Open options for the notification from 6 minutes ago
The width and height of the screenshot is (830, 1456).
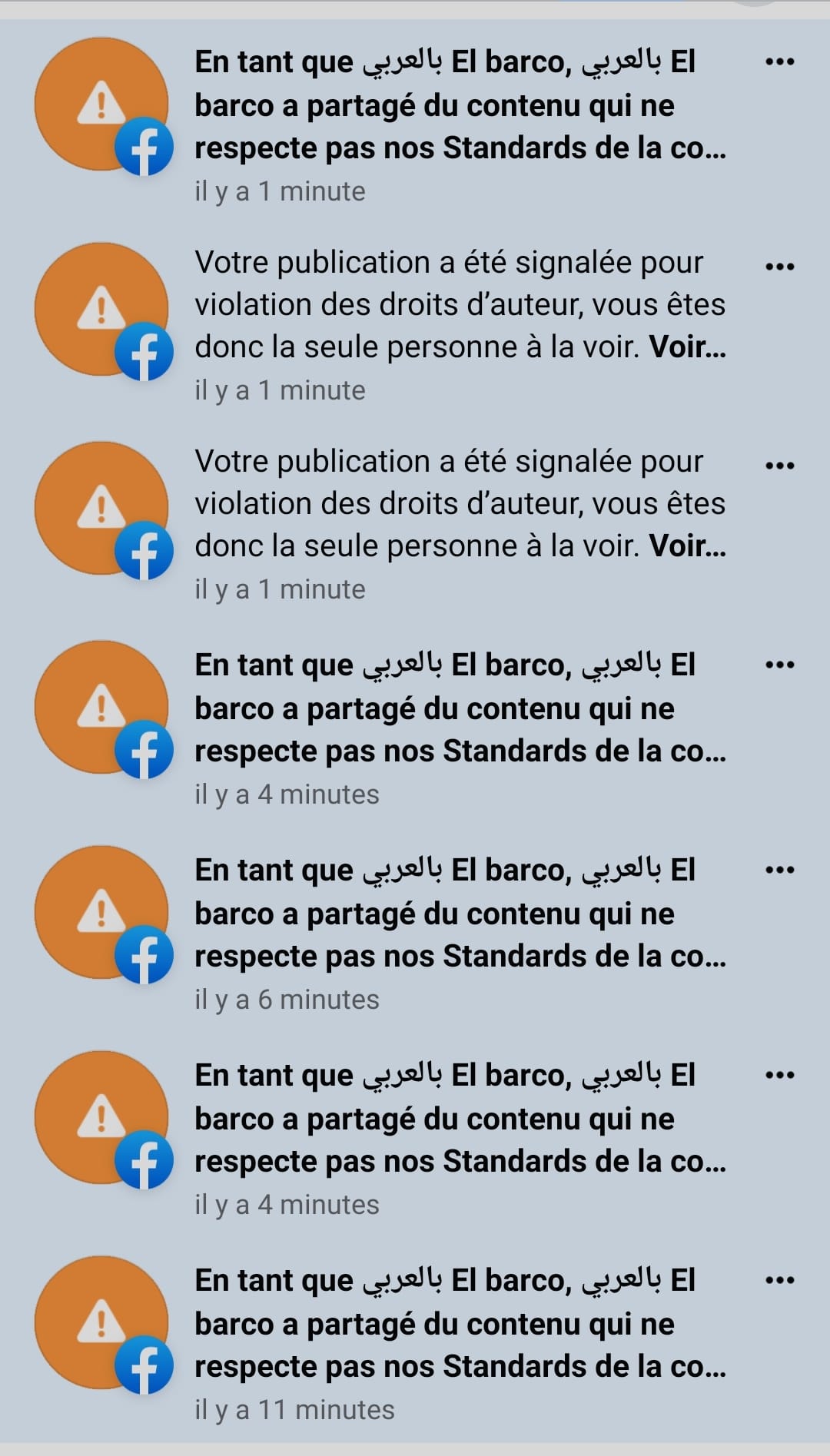tap(779, 870)
